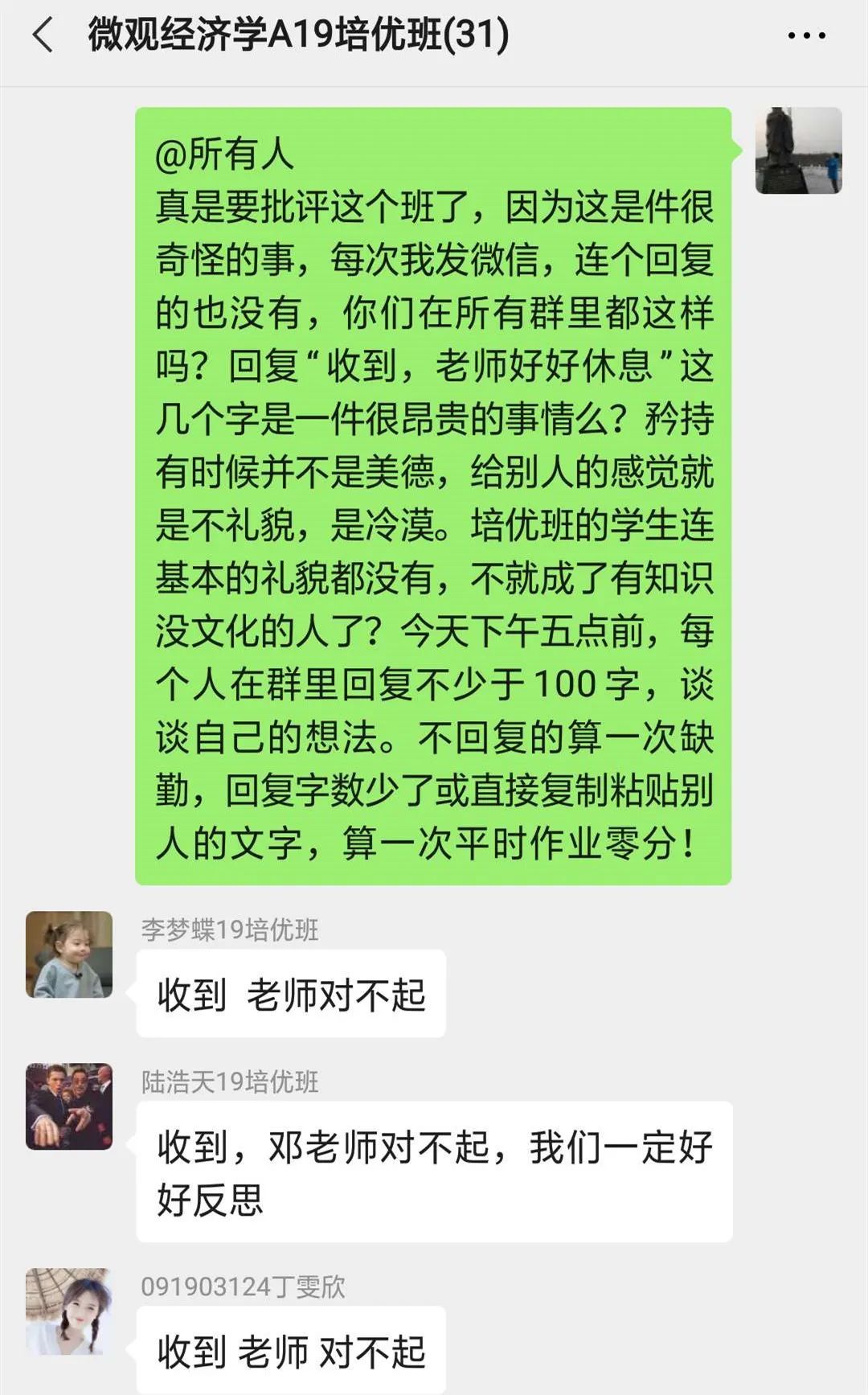Viewport: 868px width, 1395px height.
Task: Open 091903124丁雯欣's profile avatar
Action: point(69,1311)
